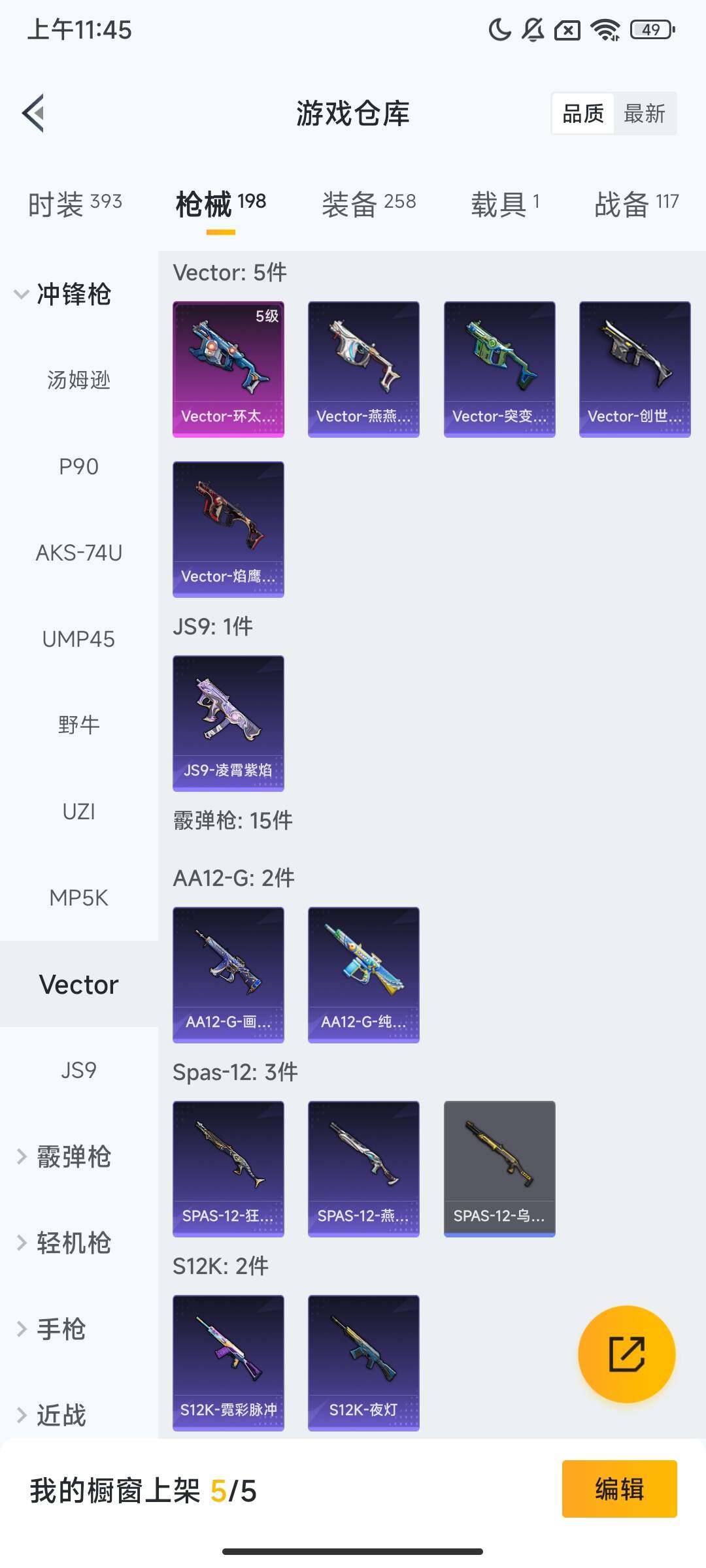
Task: Tap the dark mode moon icon in status bar
Action: (499, 31)
